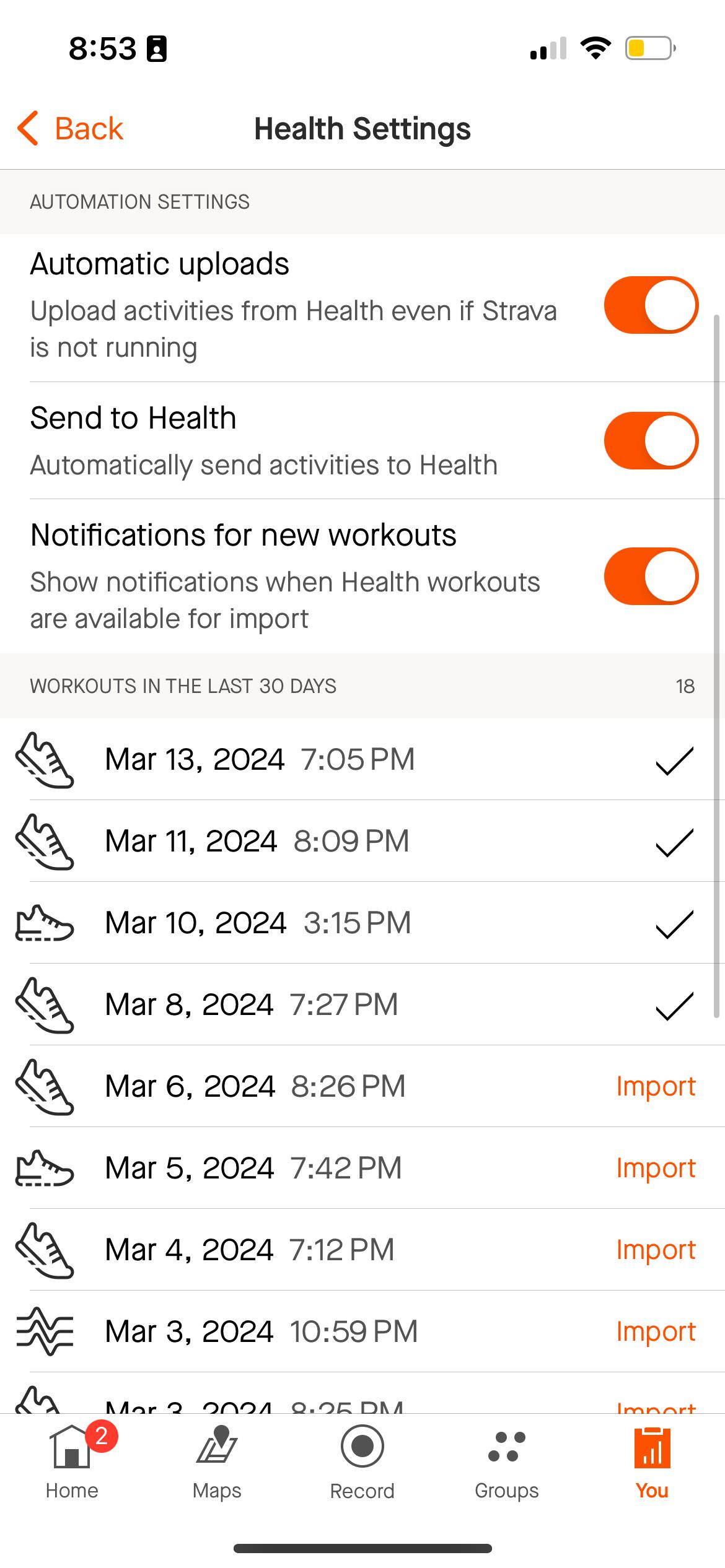The image size is (725, 1568).
Task: Open the Record tab
Action: coord(362,1463)
